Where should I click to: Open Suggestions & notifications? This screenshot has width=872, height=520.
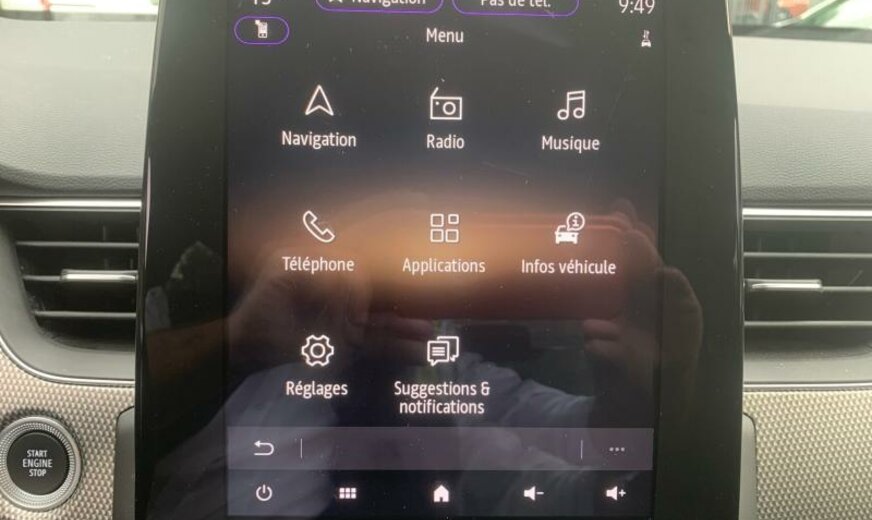pos(442,375)
